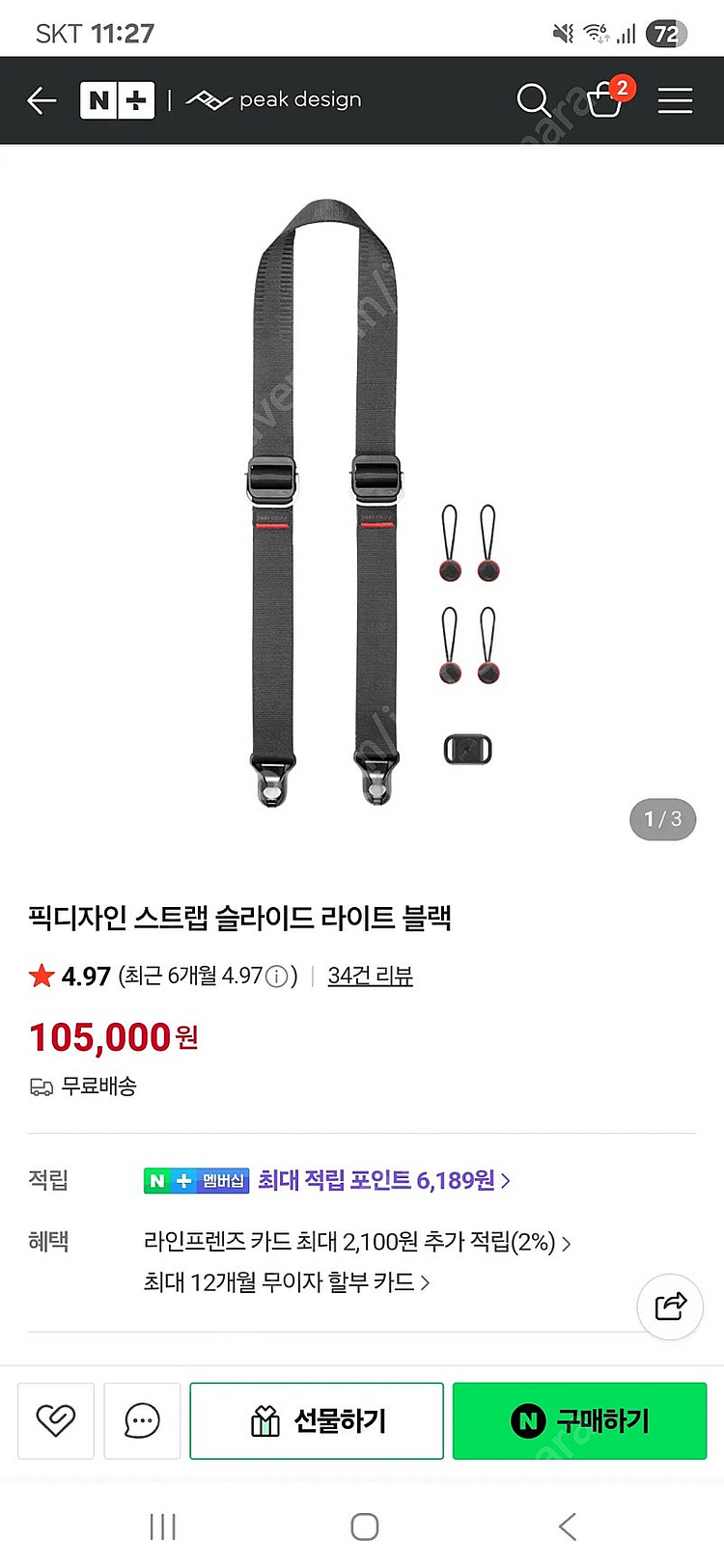724x1568 pixels.
Task: Open the shopping cart
Action: click(605, 100)
